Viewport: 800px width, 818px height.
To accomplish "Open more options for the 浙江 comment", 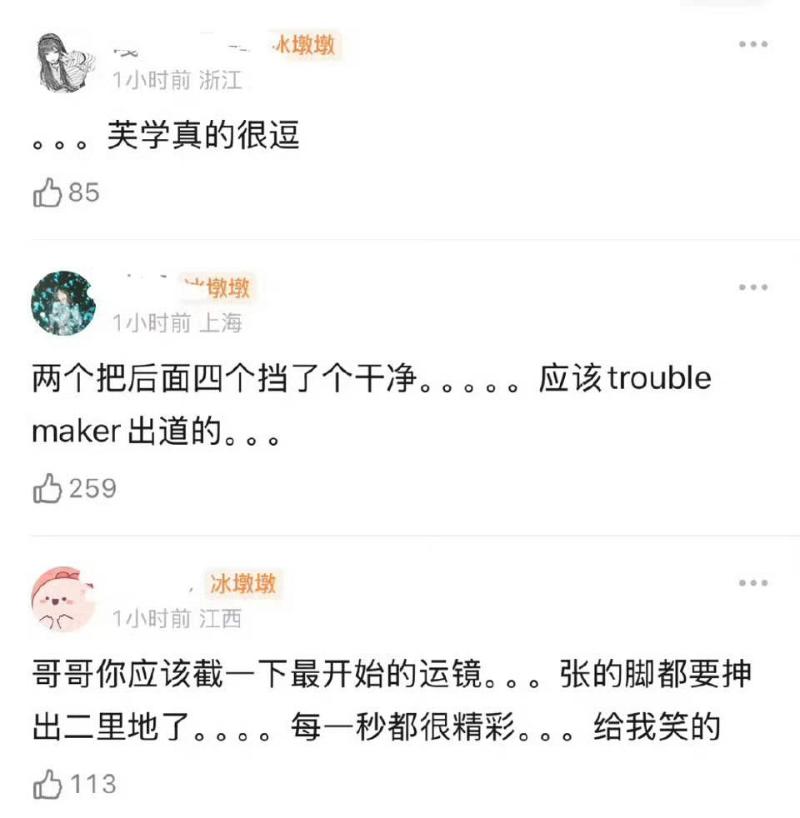I will pyautogui.click(x=753, y=45).
